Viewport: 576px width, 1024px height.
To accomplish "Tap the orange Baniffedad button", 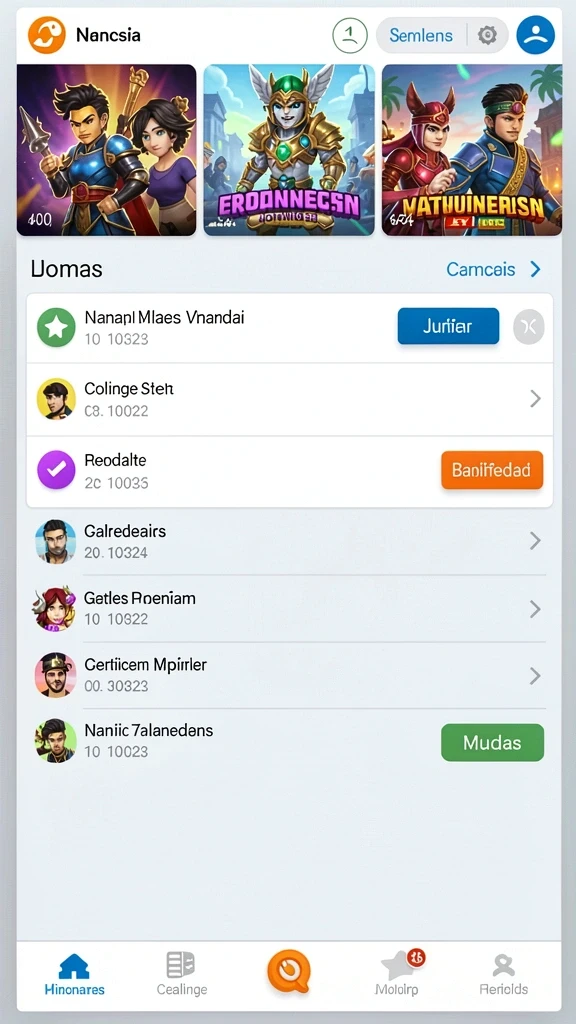I will (492, 470).
